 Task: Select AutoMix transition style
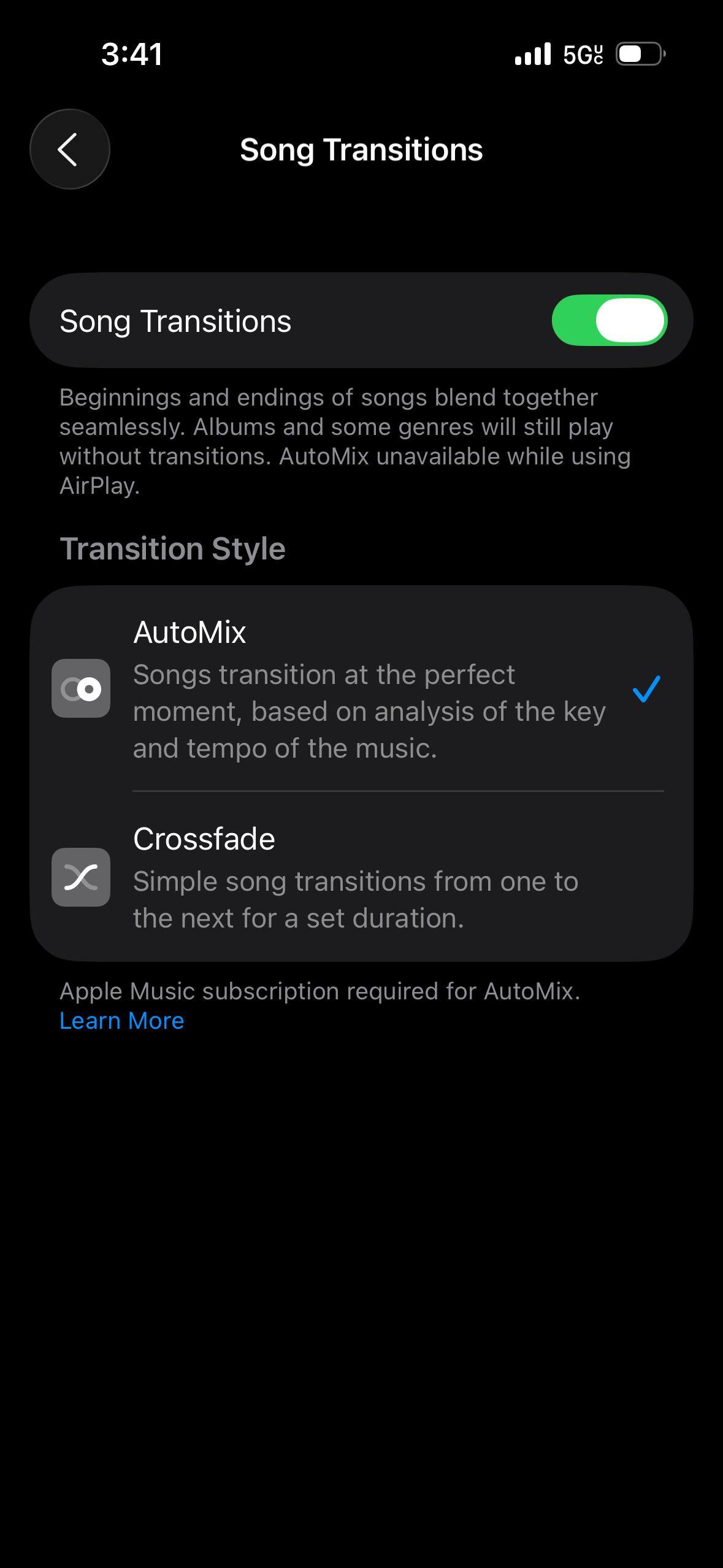click(361, 689)
